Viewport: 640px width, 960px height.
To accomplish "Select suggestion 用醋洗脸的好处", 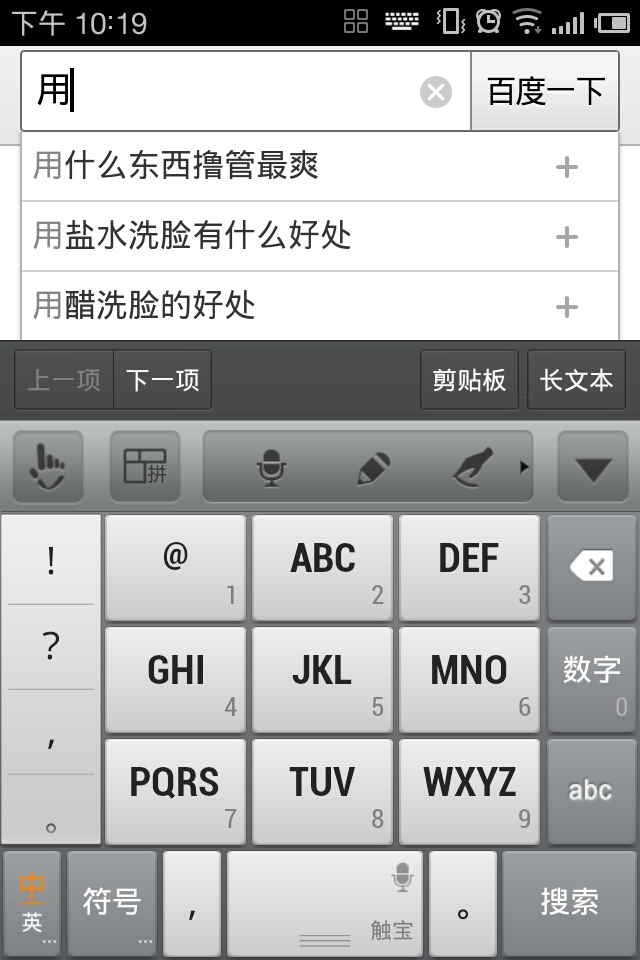I will pyautogui.click(x=280, y=305).
